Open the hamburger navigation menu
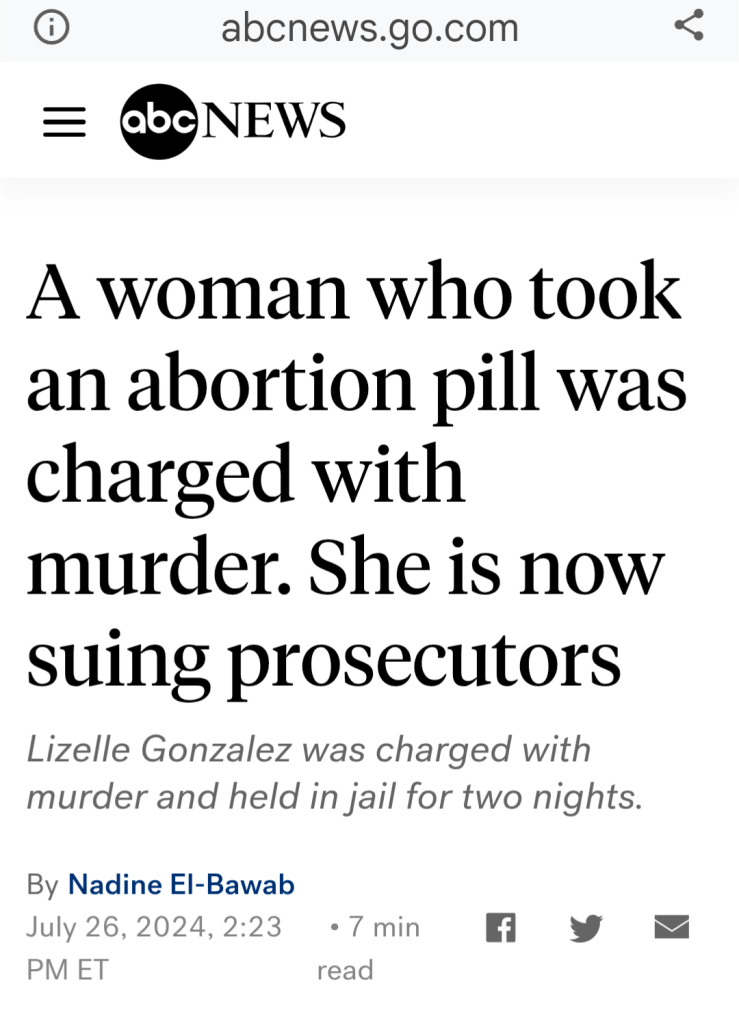 (x=65, y=122)
